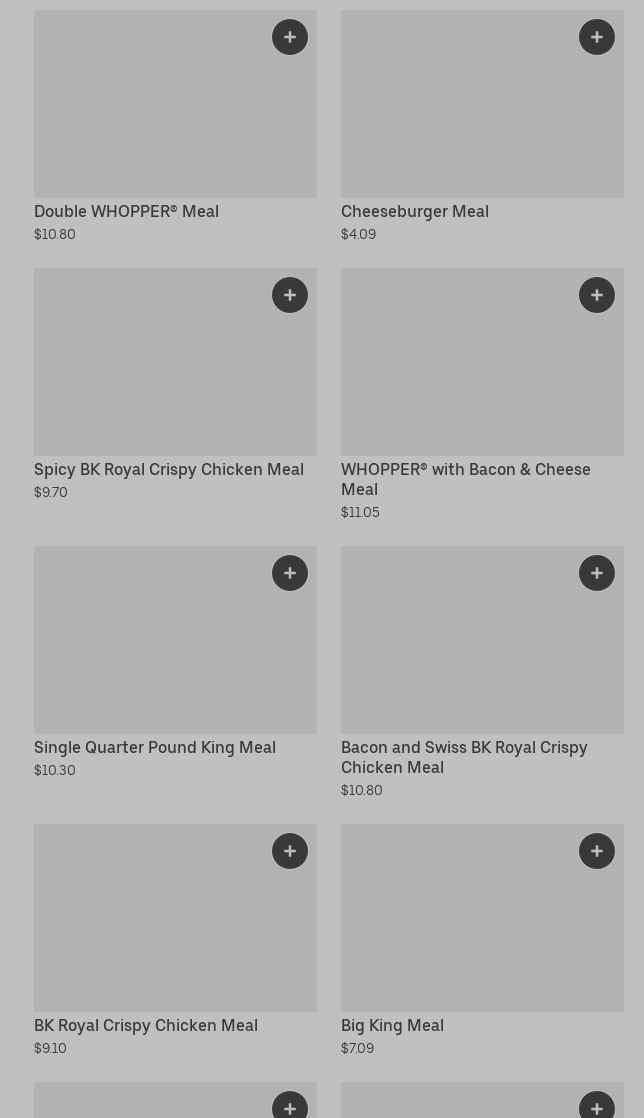
Task: Add WHOPPER with Bacon & Cheese Meal
Action: 597,295
